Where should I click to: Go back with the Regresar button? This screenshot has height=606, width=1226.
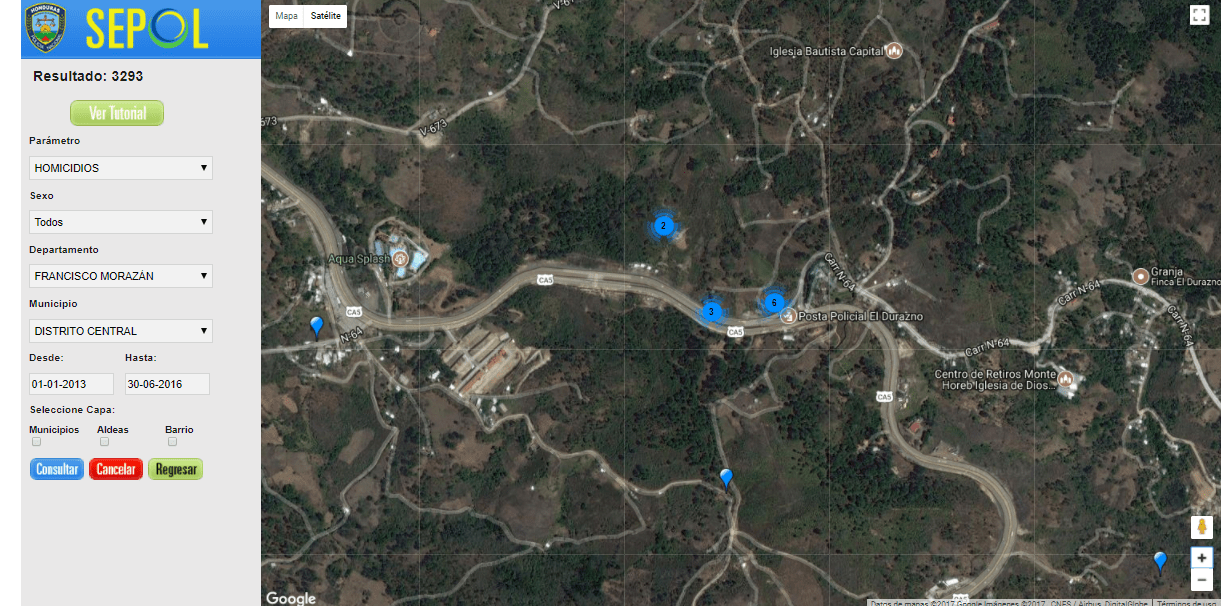coord(175,469)
